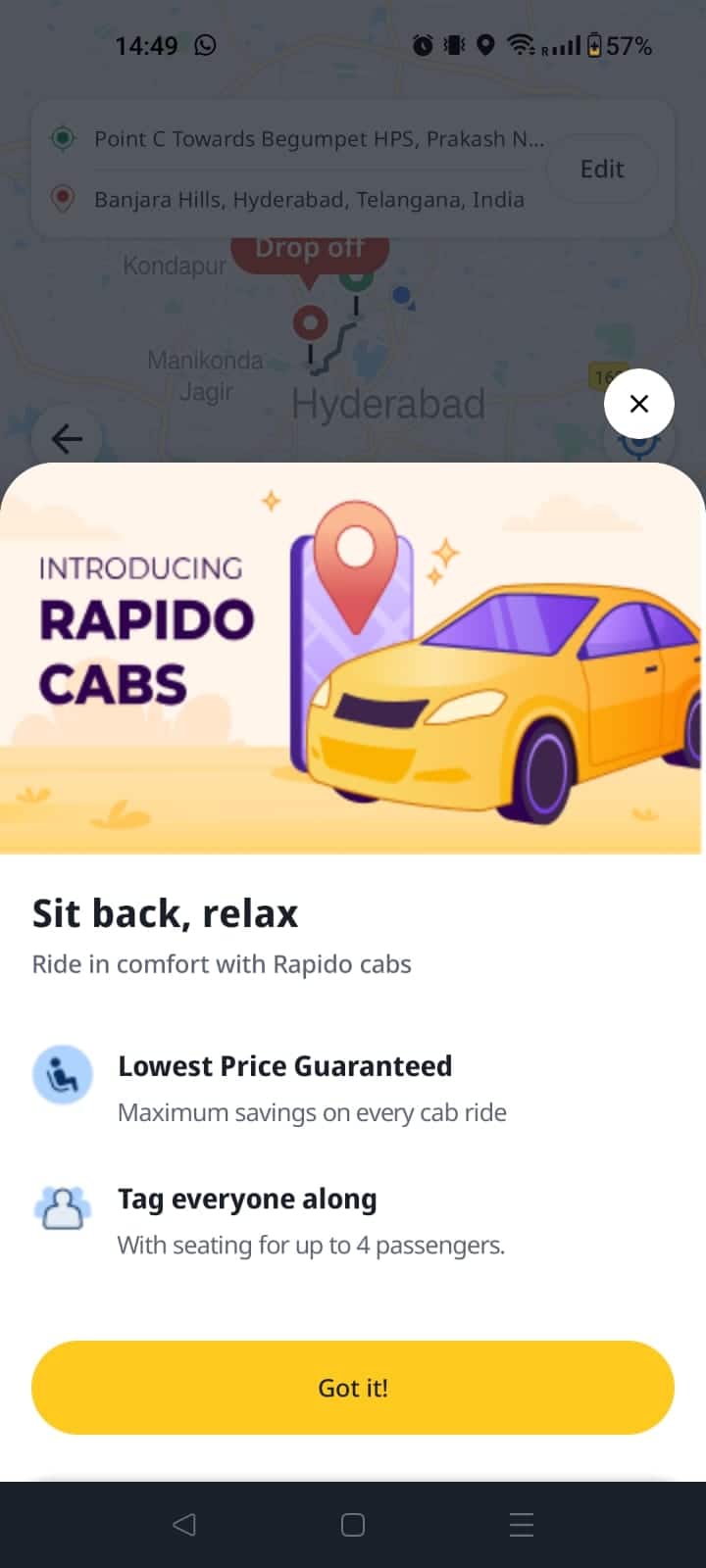Tap the Drop off label on the map
Screen dimensions: 706x1568
(310, 247)
